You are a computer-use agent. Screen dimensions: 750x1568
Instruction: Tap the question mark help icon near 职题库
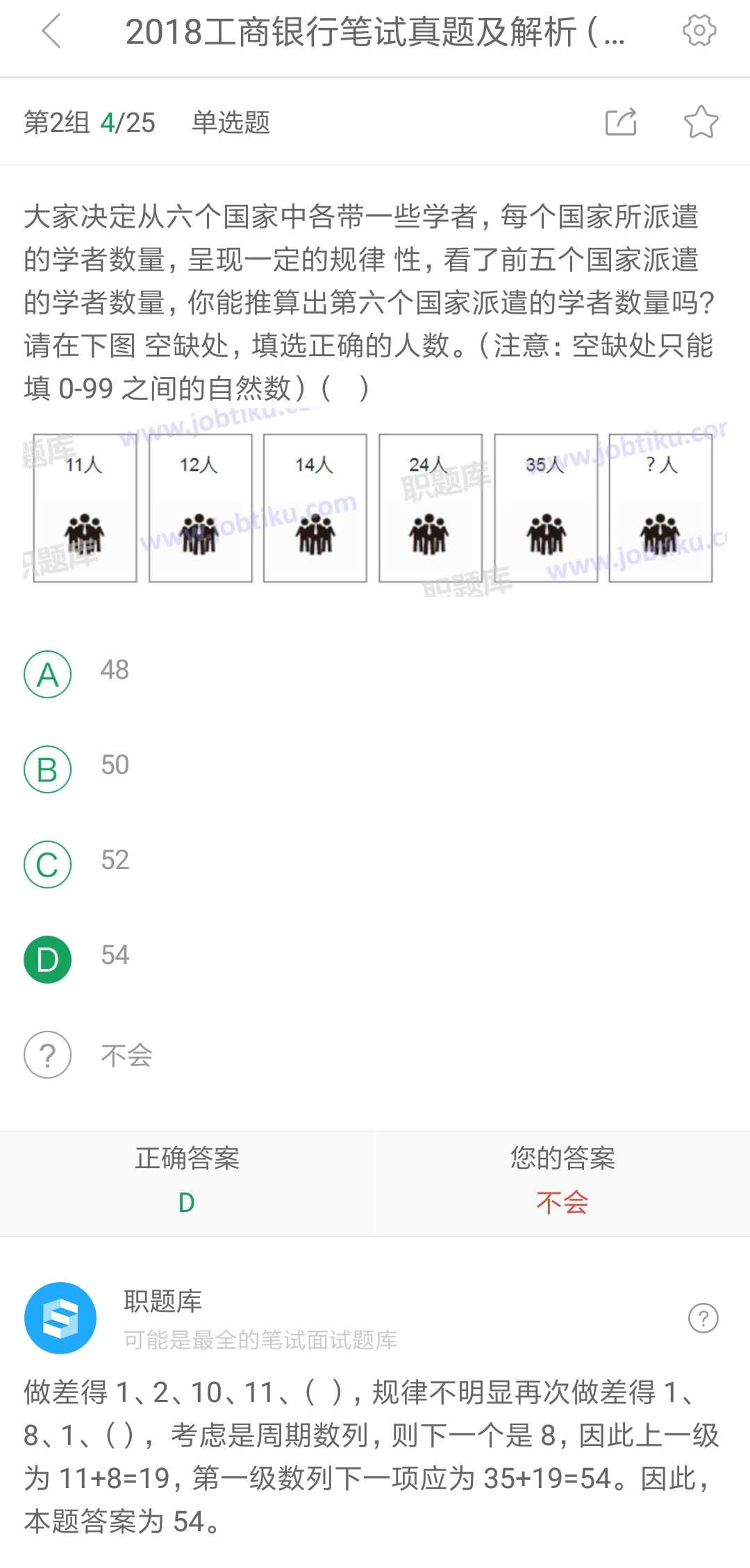pyautogui.click(x=704, y=1317)
